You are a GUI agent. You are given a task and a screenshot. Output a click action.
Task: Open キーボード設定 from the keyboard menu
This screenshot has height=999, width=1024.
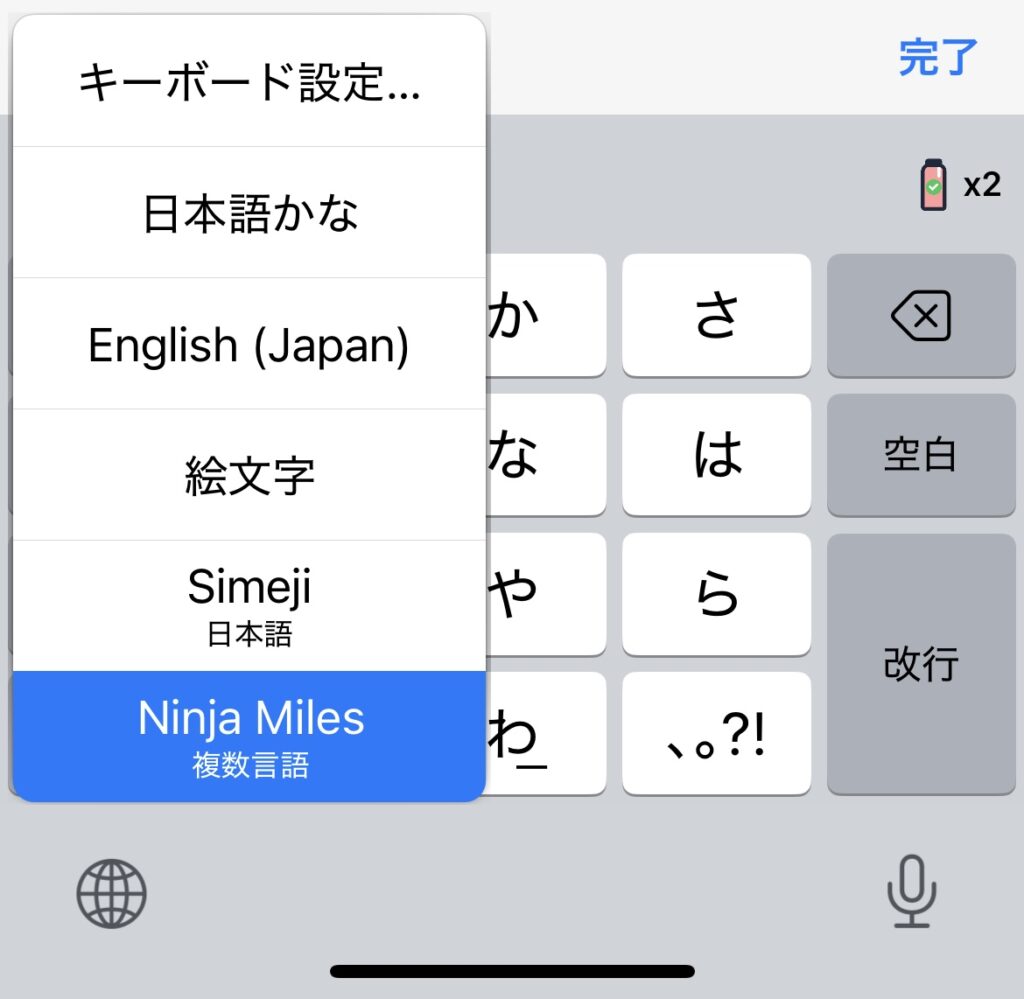coord(249,84)
